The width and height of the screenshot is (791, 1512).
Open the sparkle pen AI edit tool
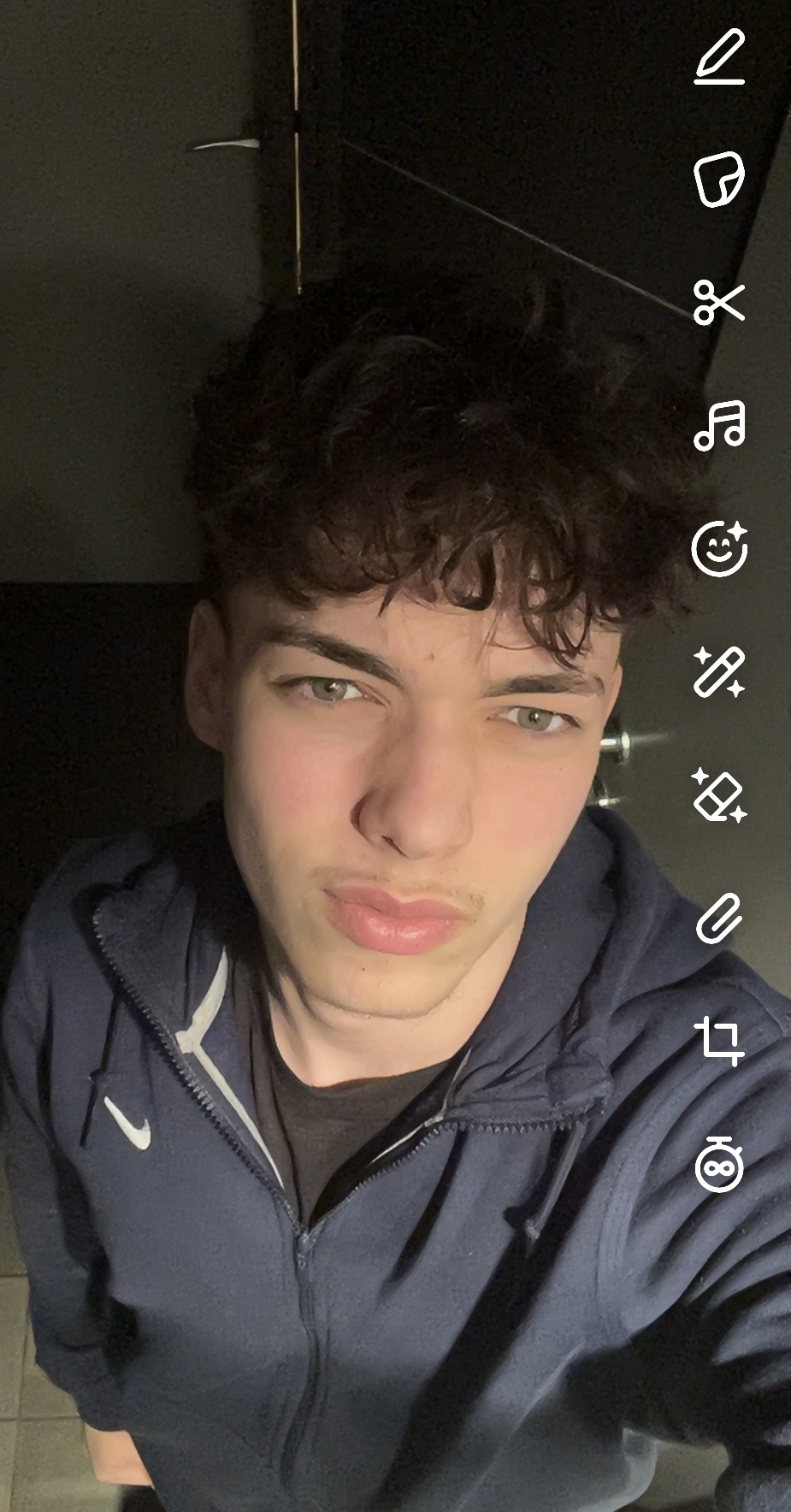pyautogui.click(x=719, y=672)
